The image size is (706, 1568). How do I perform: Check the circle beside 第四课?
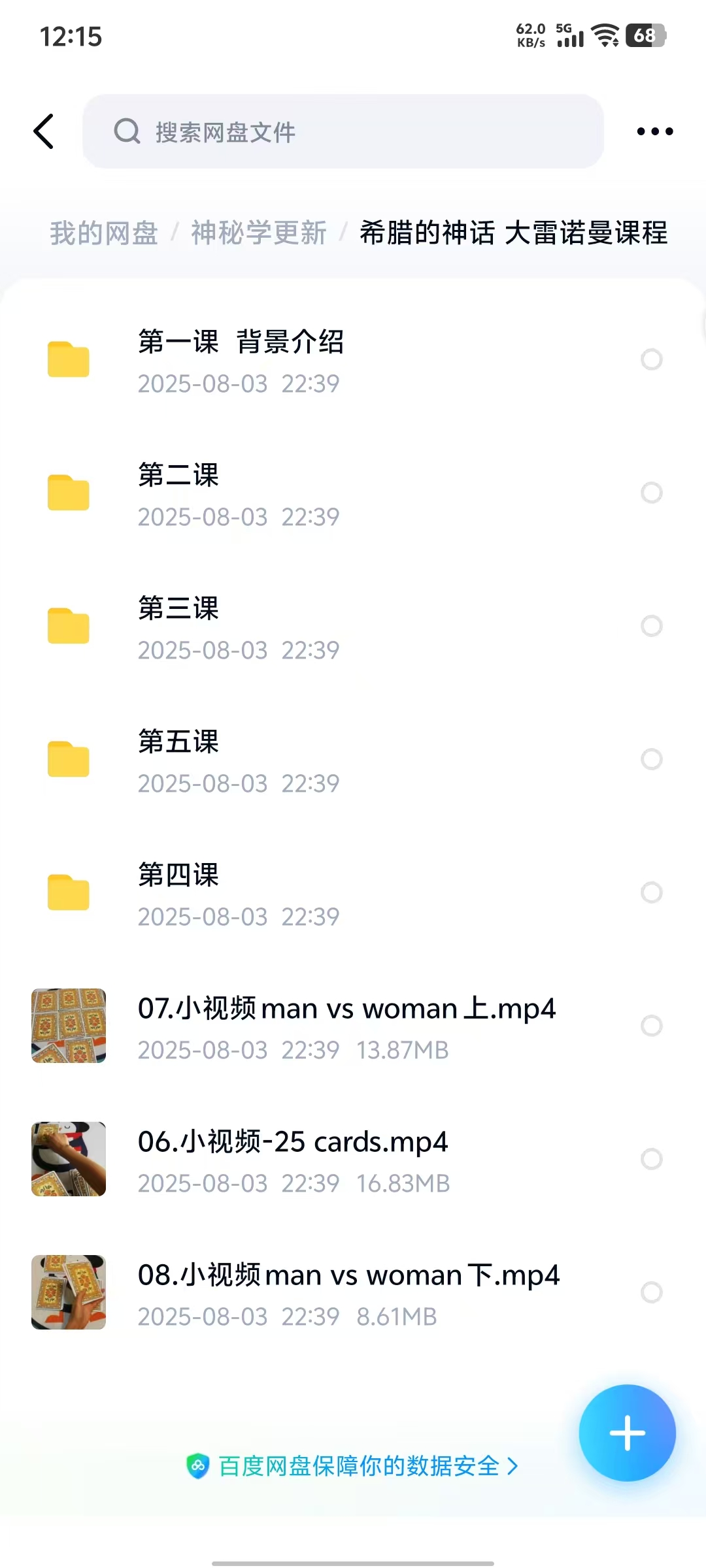point(652,892)
